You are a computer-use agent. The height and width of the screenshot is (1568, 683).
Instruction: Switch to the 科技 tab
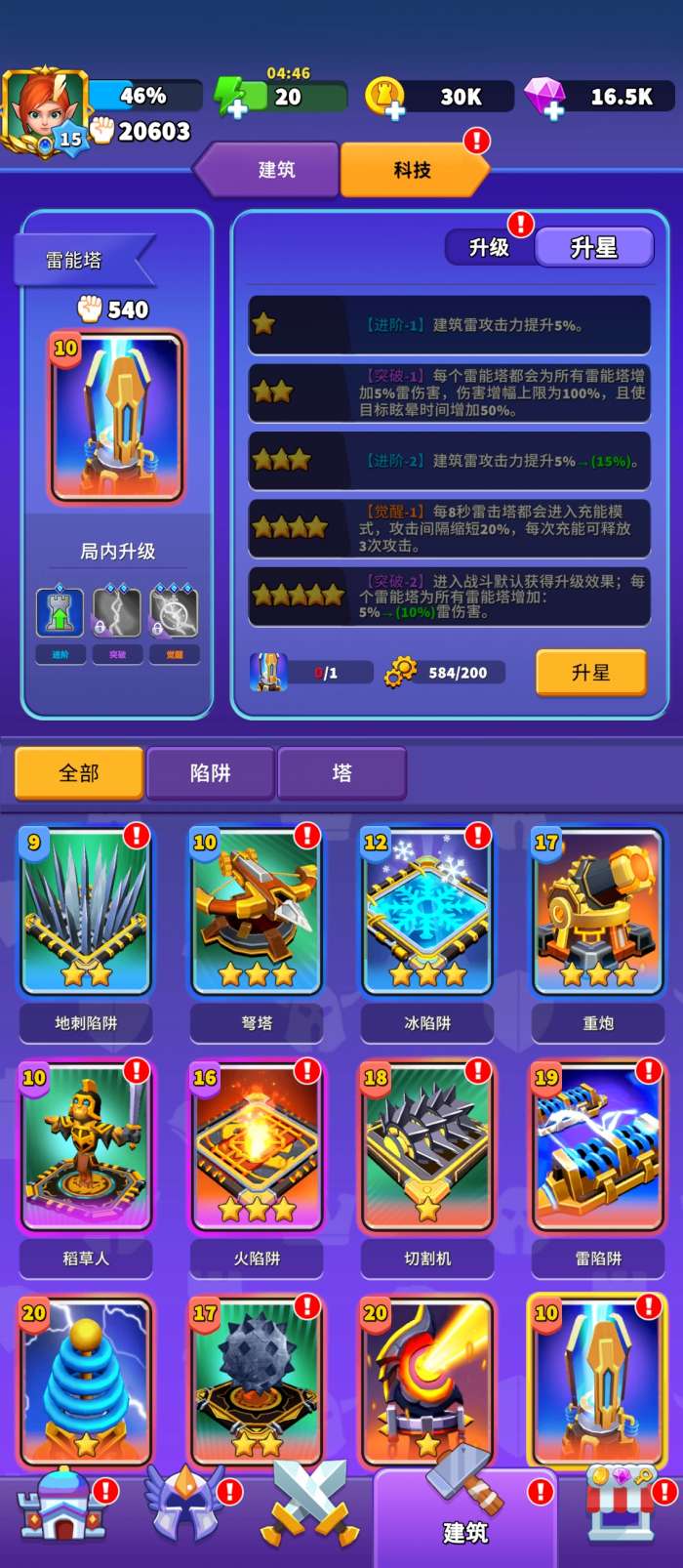tap(412, 171)
